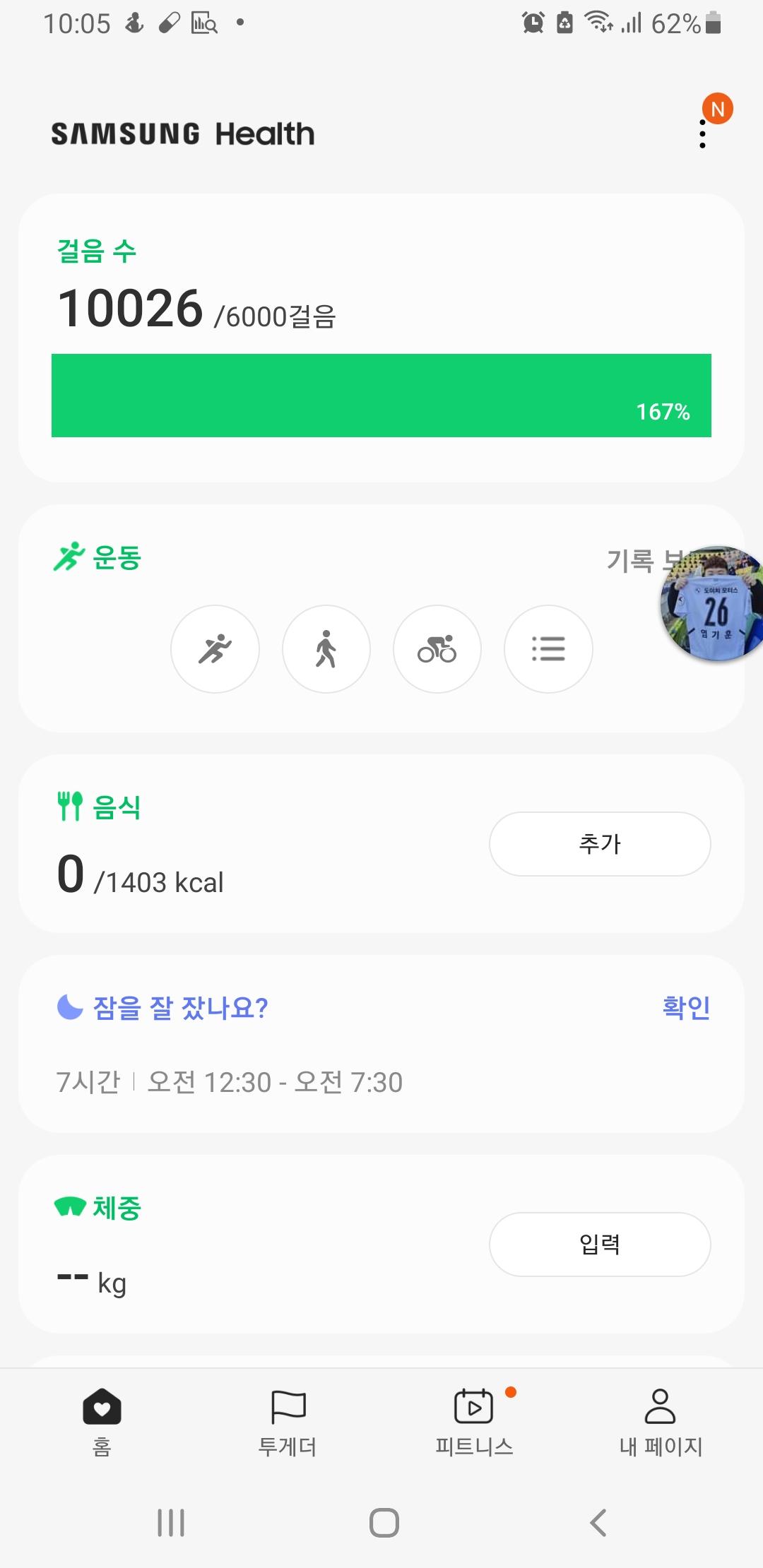This screenshot has width=763, height=1568.
Task: Confirm sleep record with 확인
Action: pos(686,1007)
